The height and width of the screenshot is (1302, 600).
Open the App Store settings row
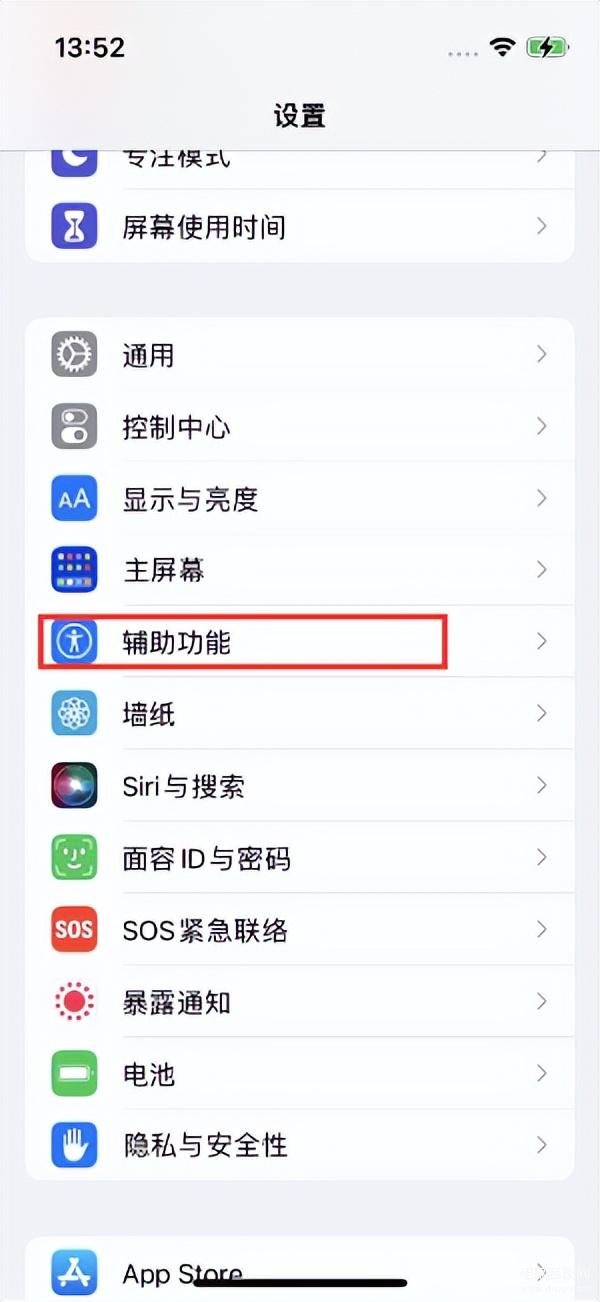tap(300, 1272)
